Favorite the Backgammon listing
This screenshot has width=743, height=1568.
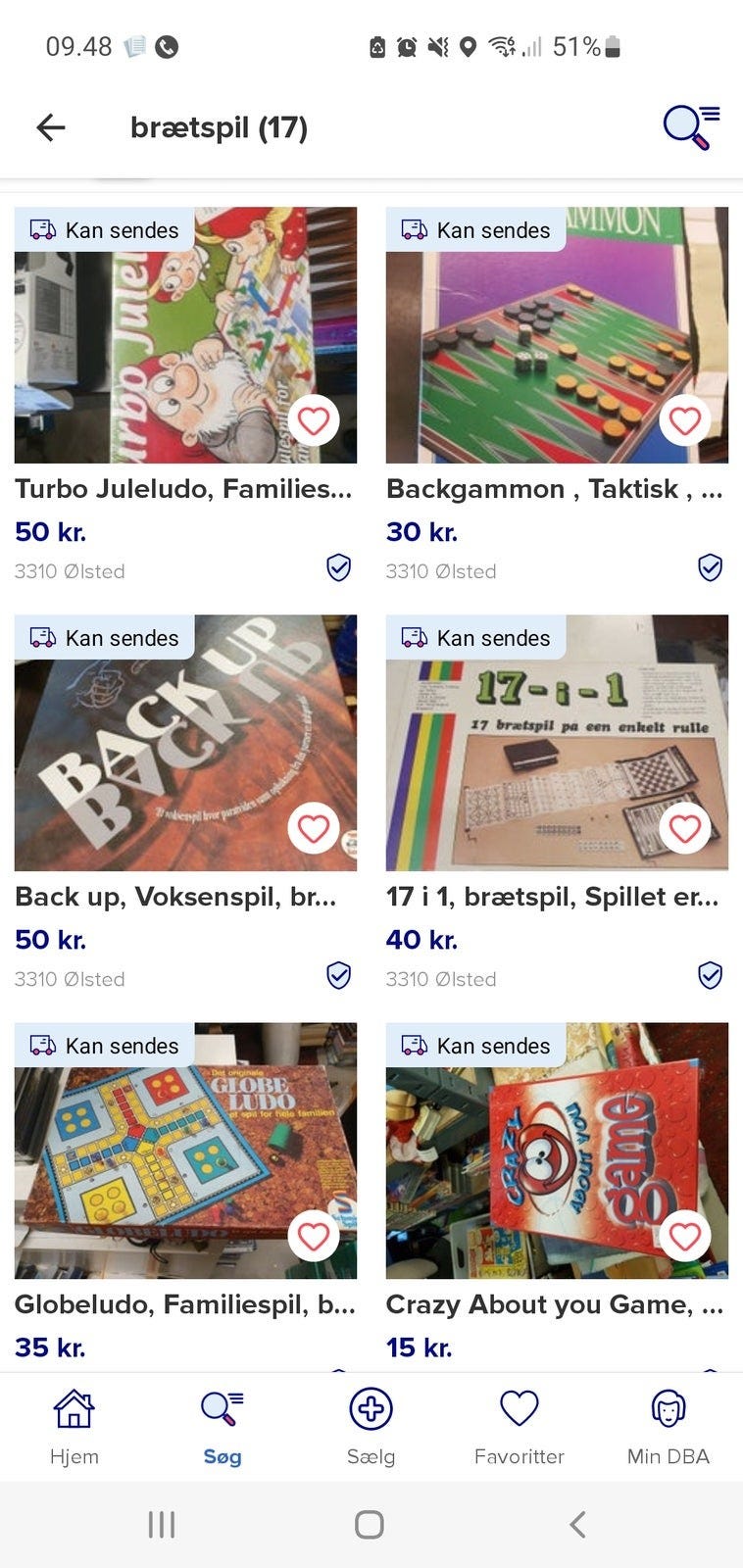coord(685,420)
